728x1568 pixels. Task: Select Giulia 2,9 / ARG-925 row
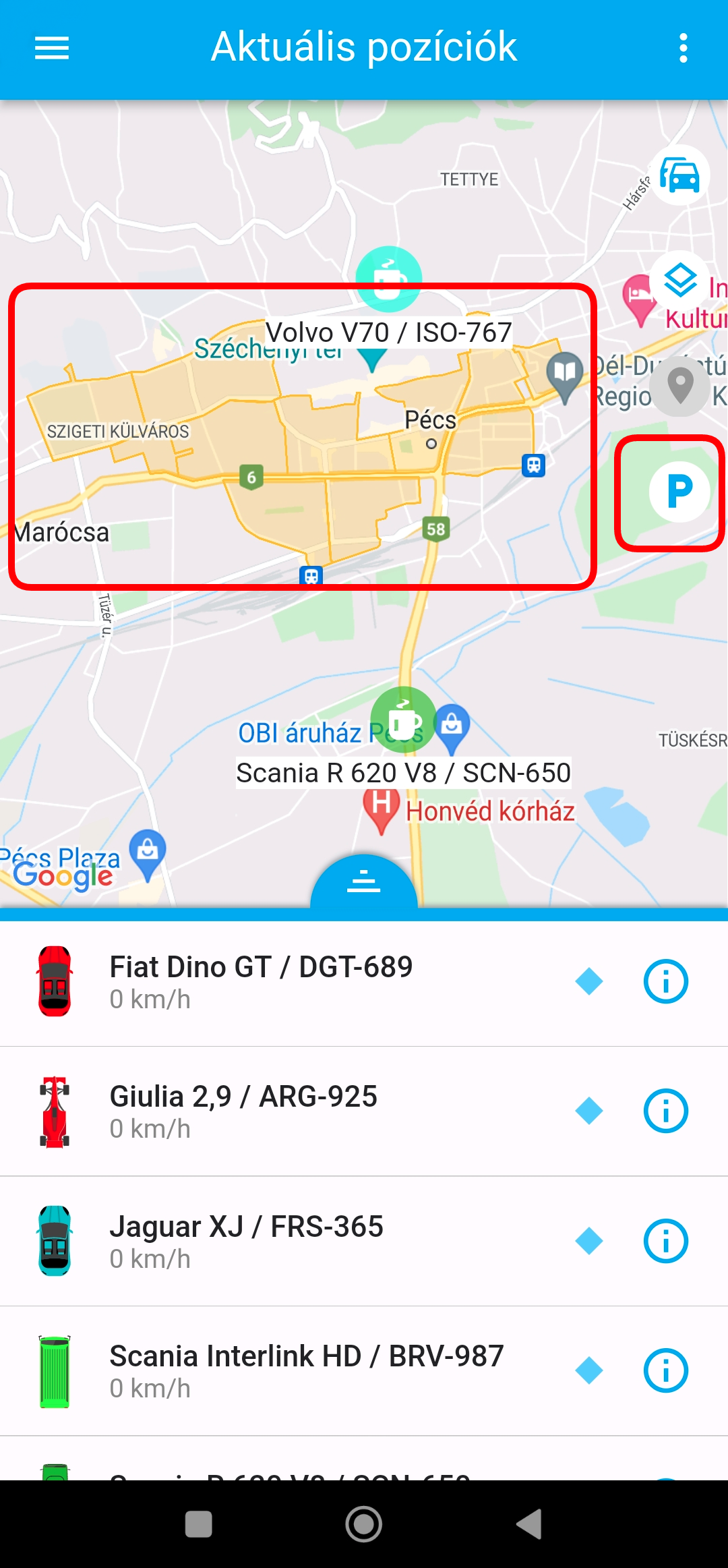pyautogui.click(x=303, y=1111)
